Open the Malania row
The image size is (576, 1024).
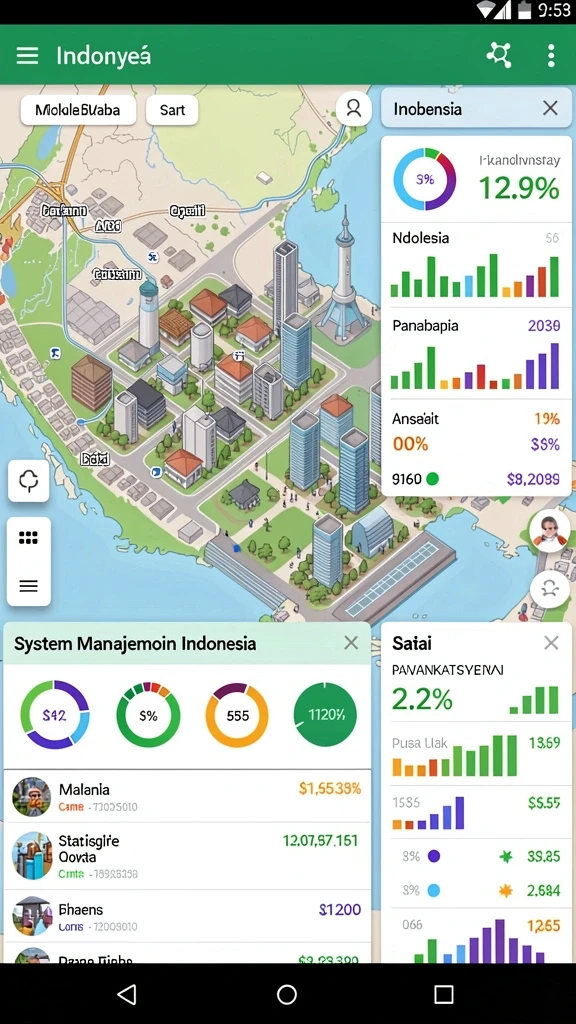[187, 796]
